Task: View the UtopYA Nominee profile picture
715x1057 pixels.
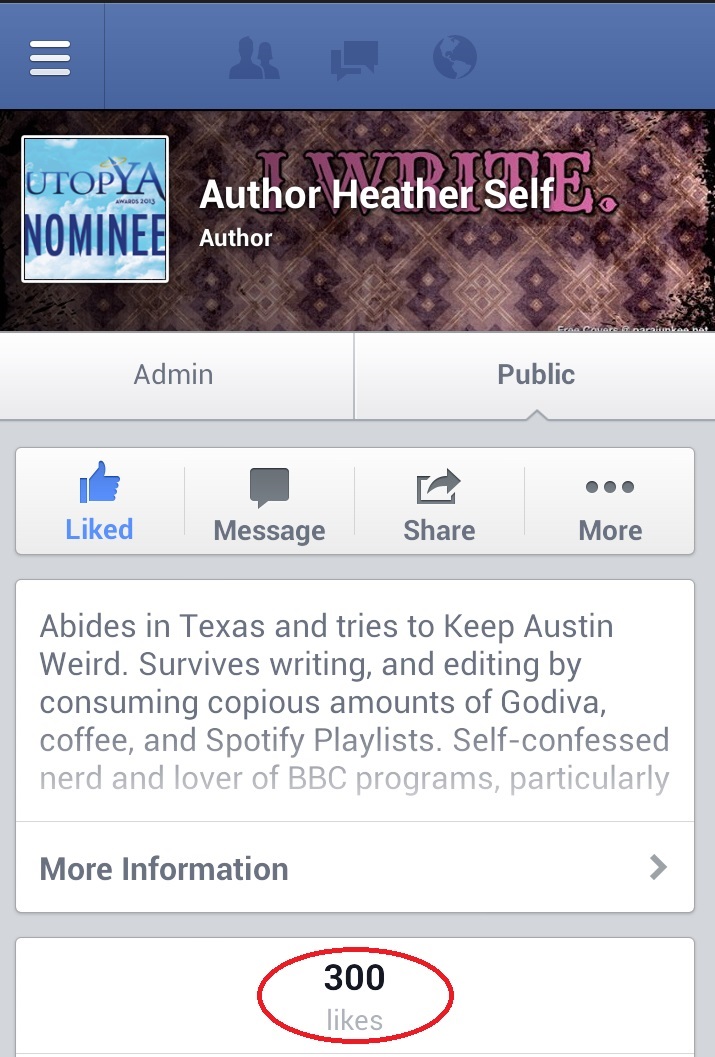Action: click(x=95, y=209)
